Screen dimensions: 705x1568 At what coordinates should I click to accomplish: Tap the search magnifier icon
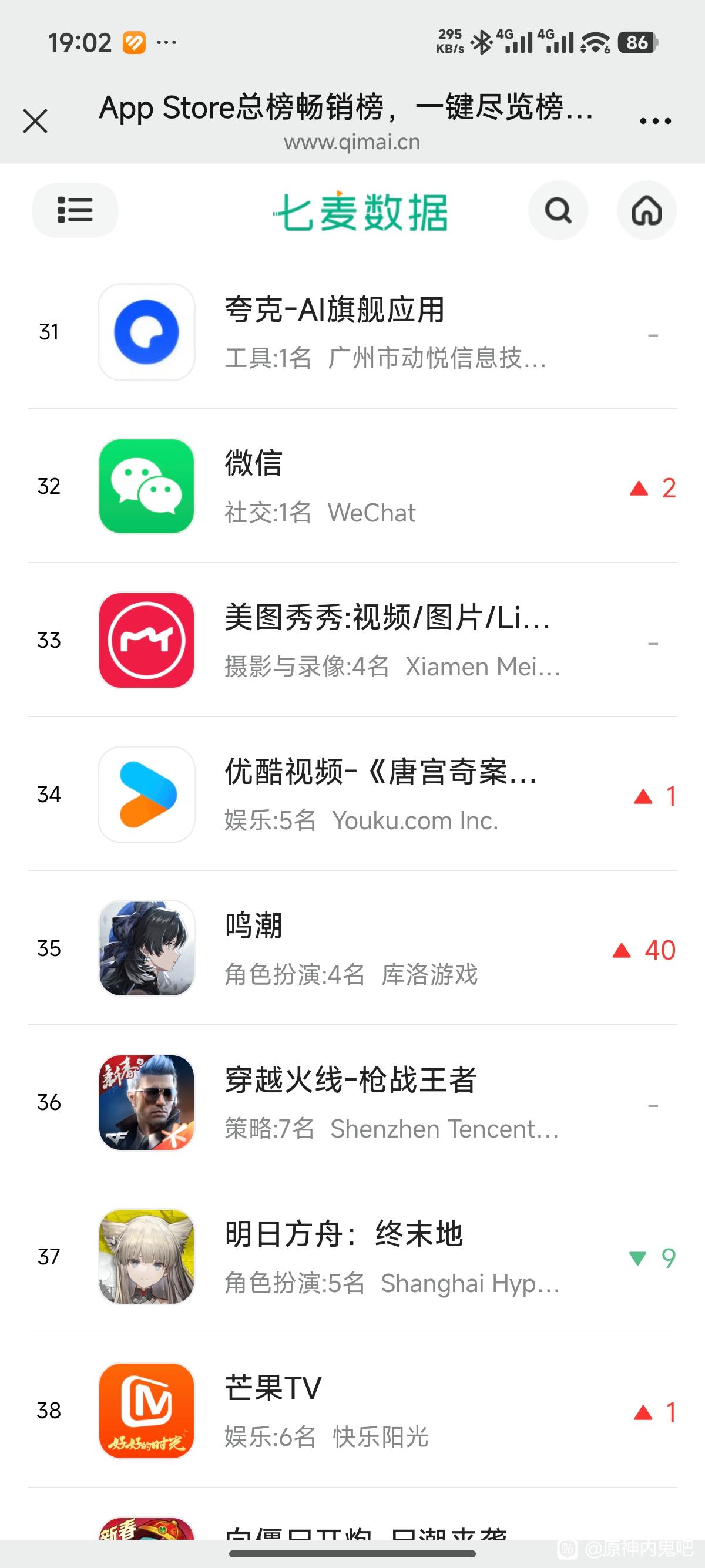558,211
